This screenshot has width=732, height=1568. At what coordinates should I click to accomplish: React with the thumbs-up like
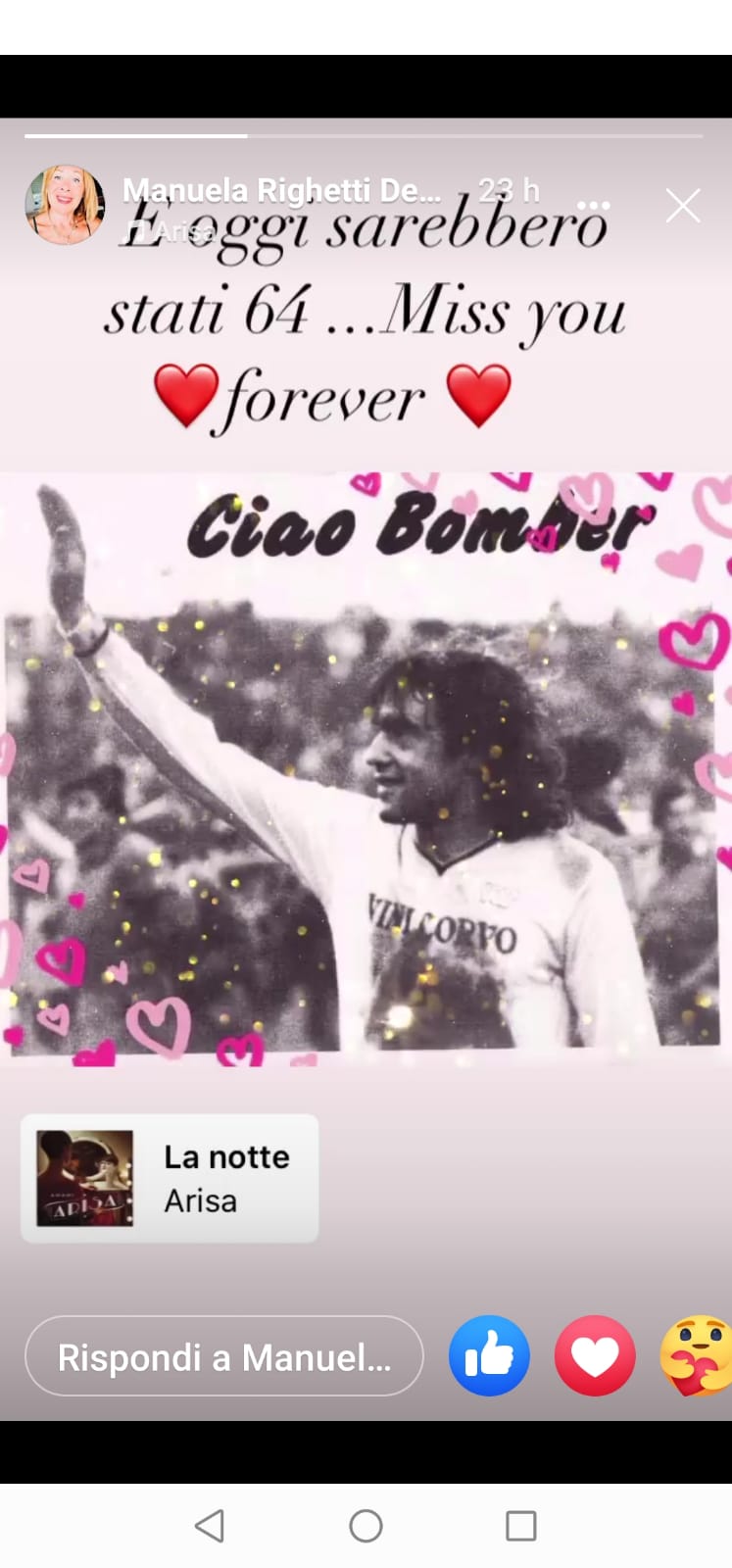pos(489,1356)
